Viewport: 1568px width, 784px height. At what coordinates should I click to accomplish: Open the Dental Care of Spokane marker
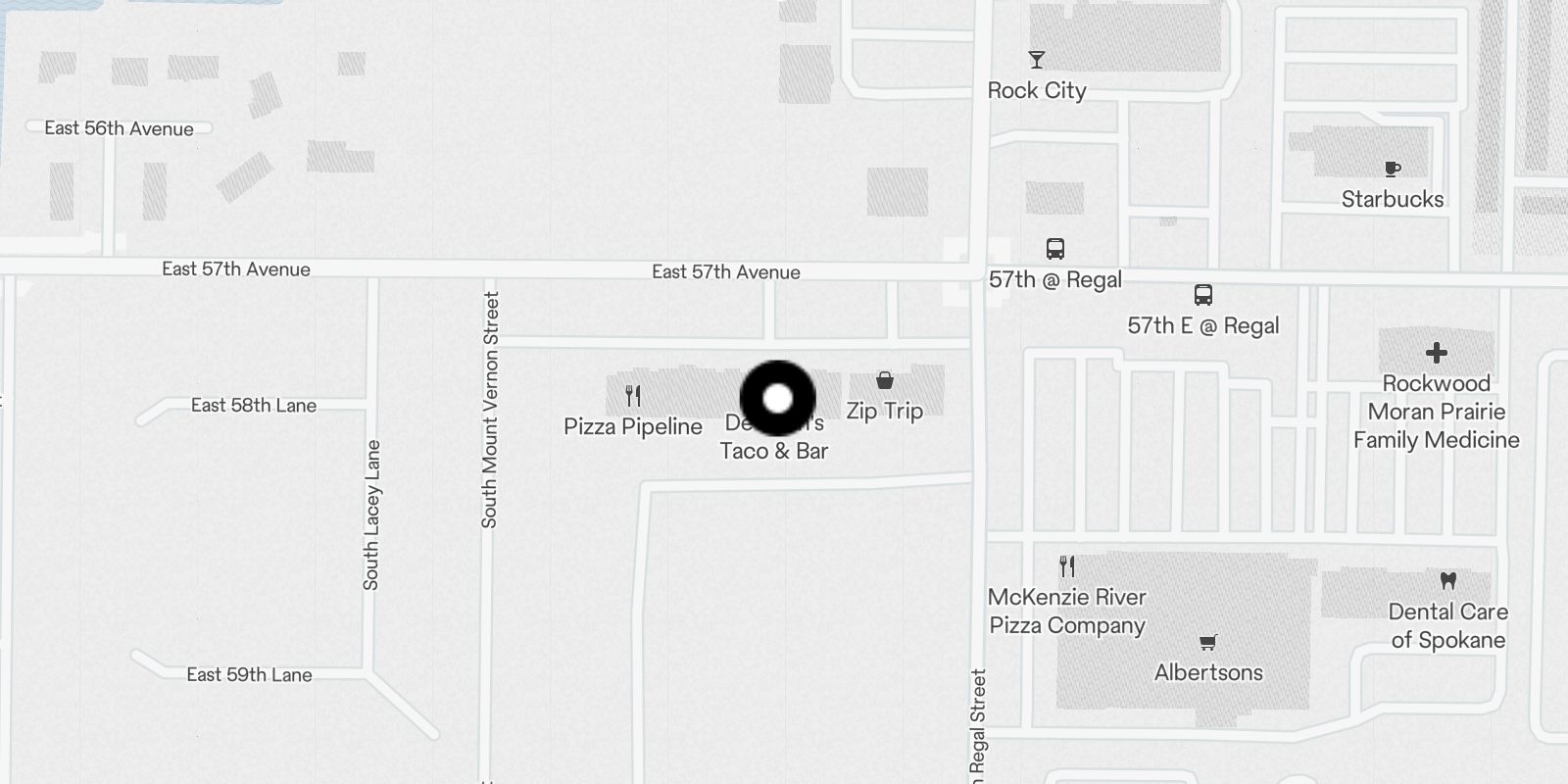pyautogui.click(x=1447, y=581)
